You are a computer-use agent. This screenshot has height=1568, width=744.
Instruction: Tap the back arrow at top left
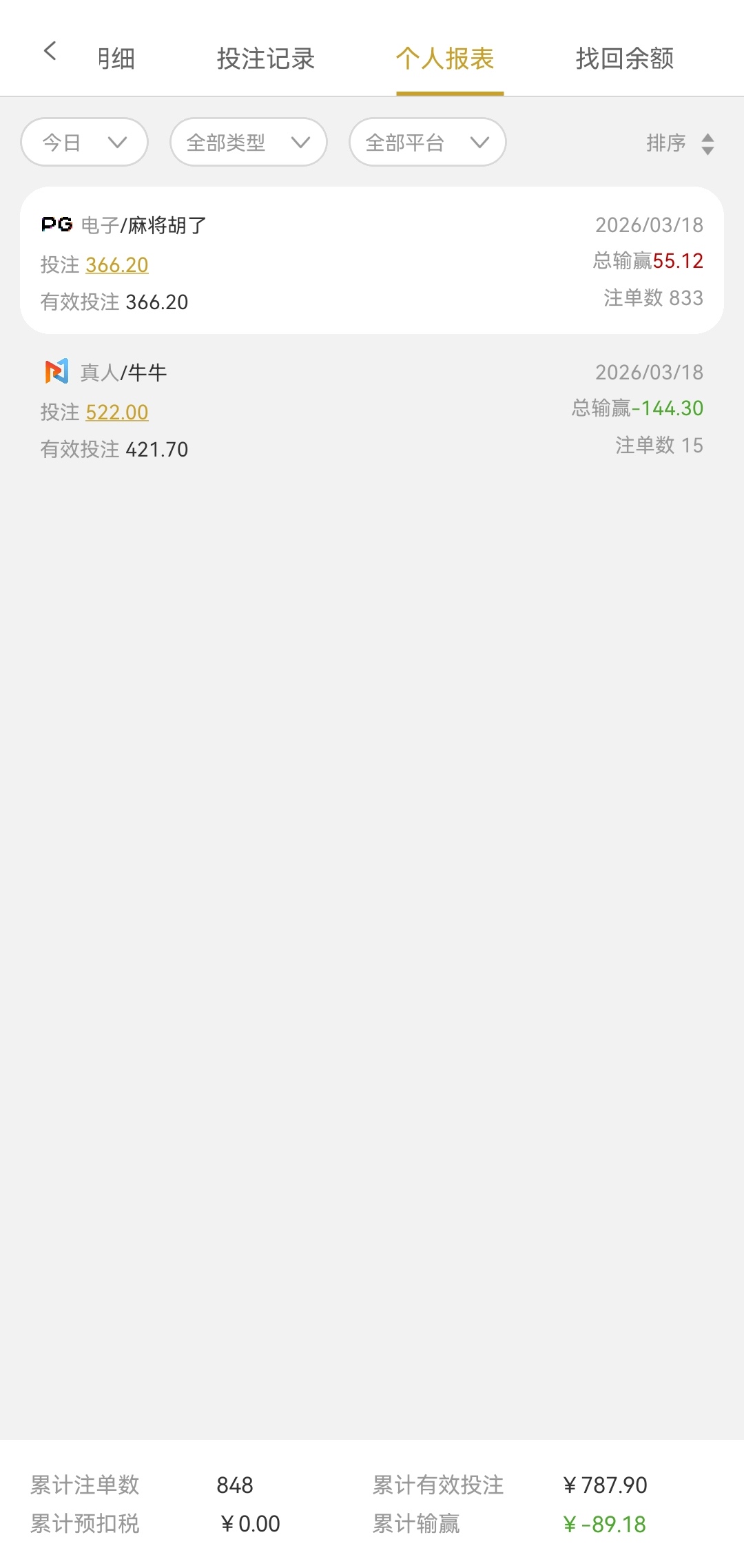[x=50, y=51]
